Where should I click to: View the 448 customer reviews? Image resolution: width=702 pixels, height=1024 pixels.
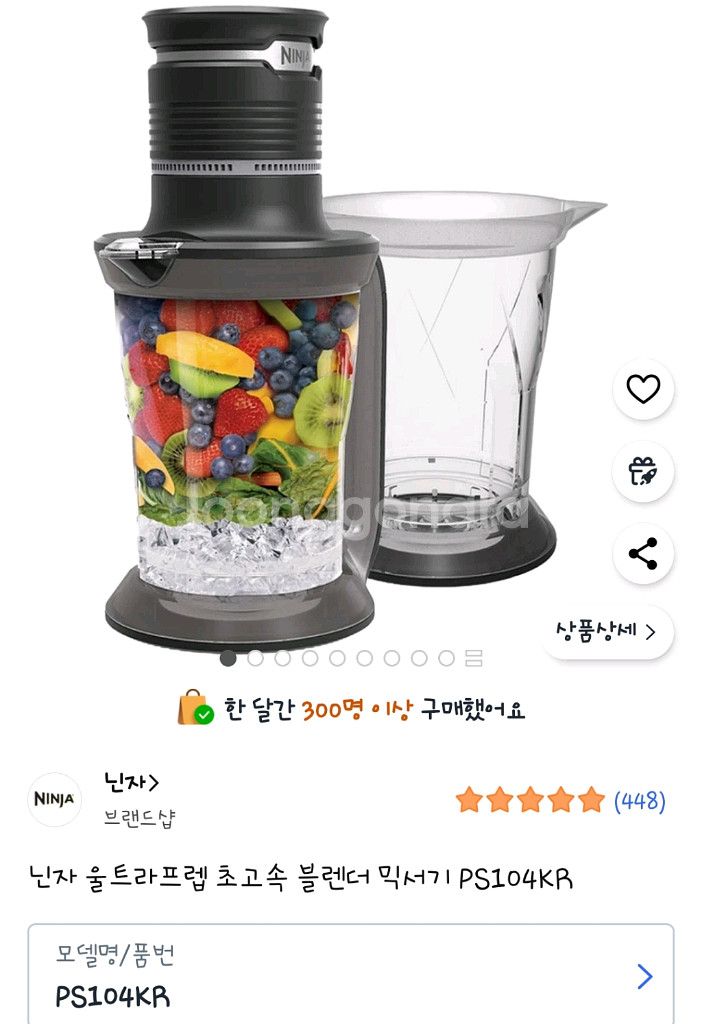click(x=639, y=800)
